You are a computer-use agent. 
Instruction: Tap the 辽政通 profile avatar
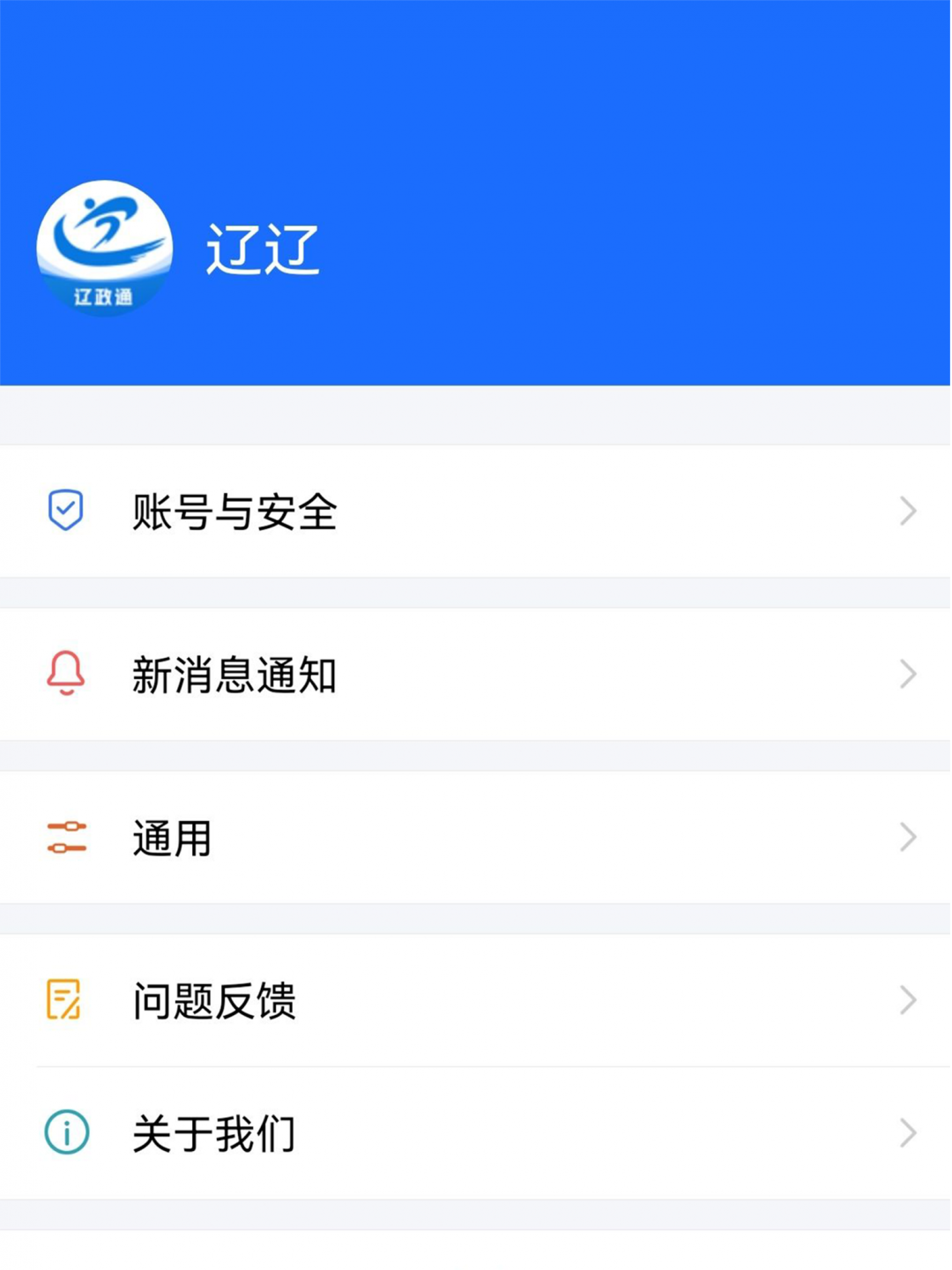coord(104,248)
